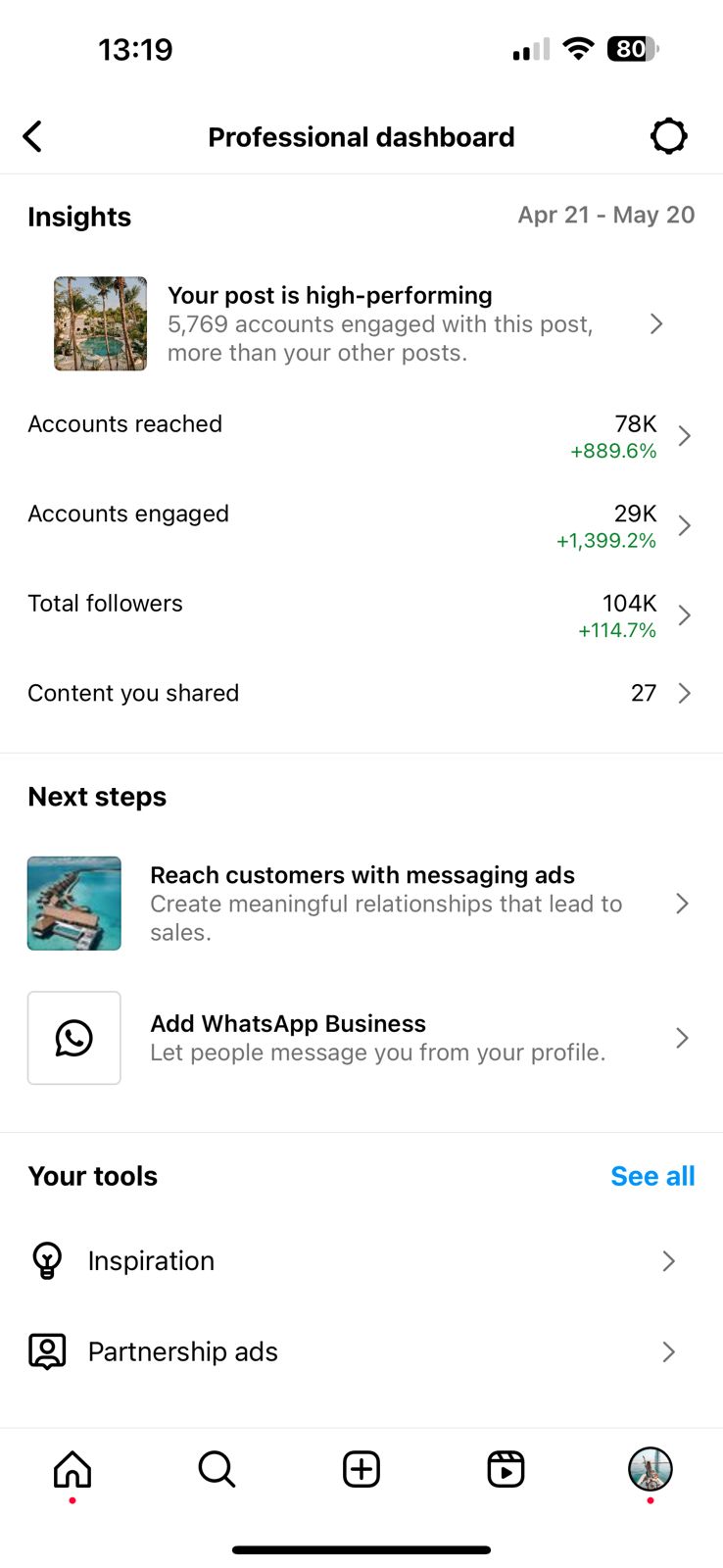Image resolution: width=723 pixels, height=1568 pixels.
Task: Open the dashboard settings gear
Action: pyautogui.click(x=668, y=136)
